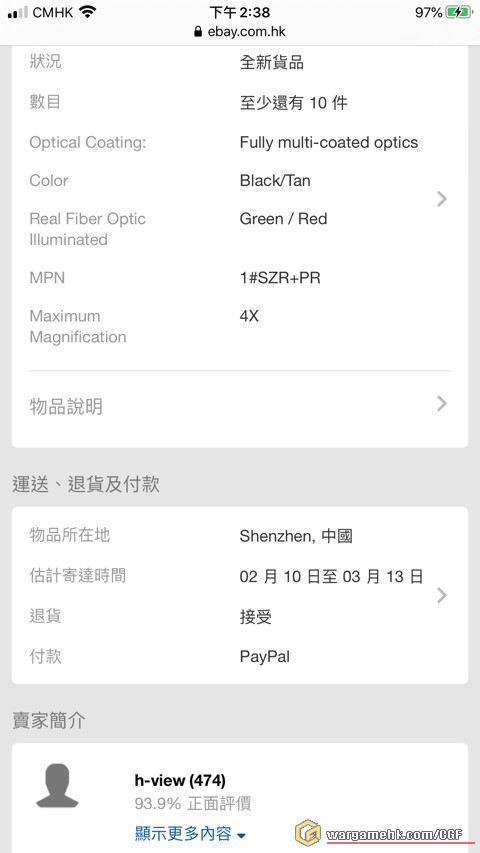This screenshot has width=480, height=853.
Task: Open the item specifics details chevron
Action: [442, 199]
